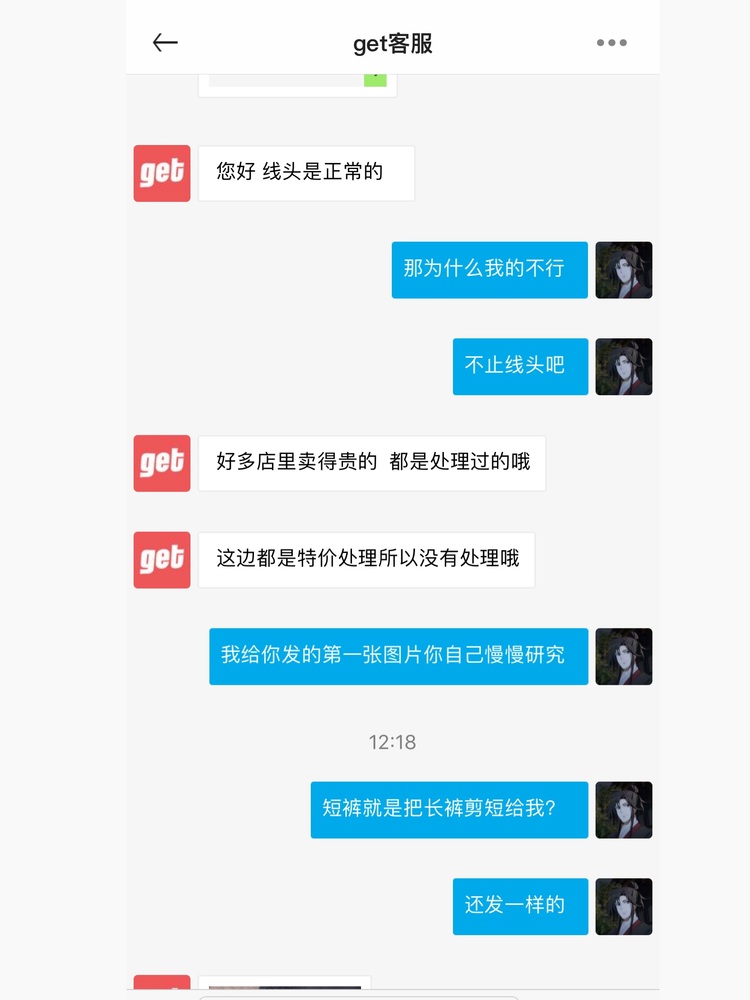Image resolution: width=750 pixels, height=1000 pixels.
Task: Tap my avatar next to 还发一样的
Action: click(x=624, y=907)
